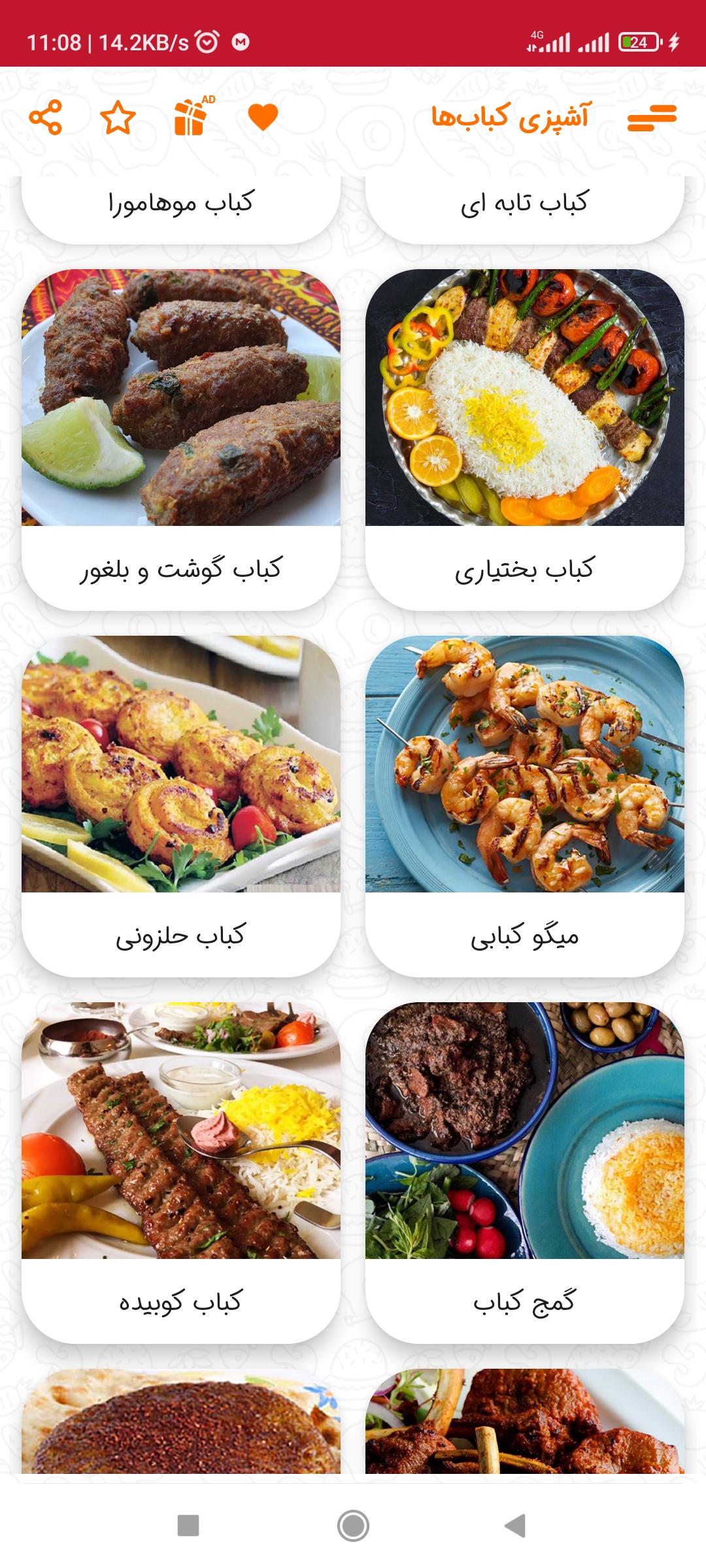The height and width of the screenshot is (1568, 706).
Task: Tap the share icon
Action: 46,118
